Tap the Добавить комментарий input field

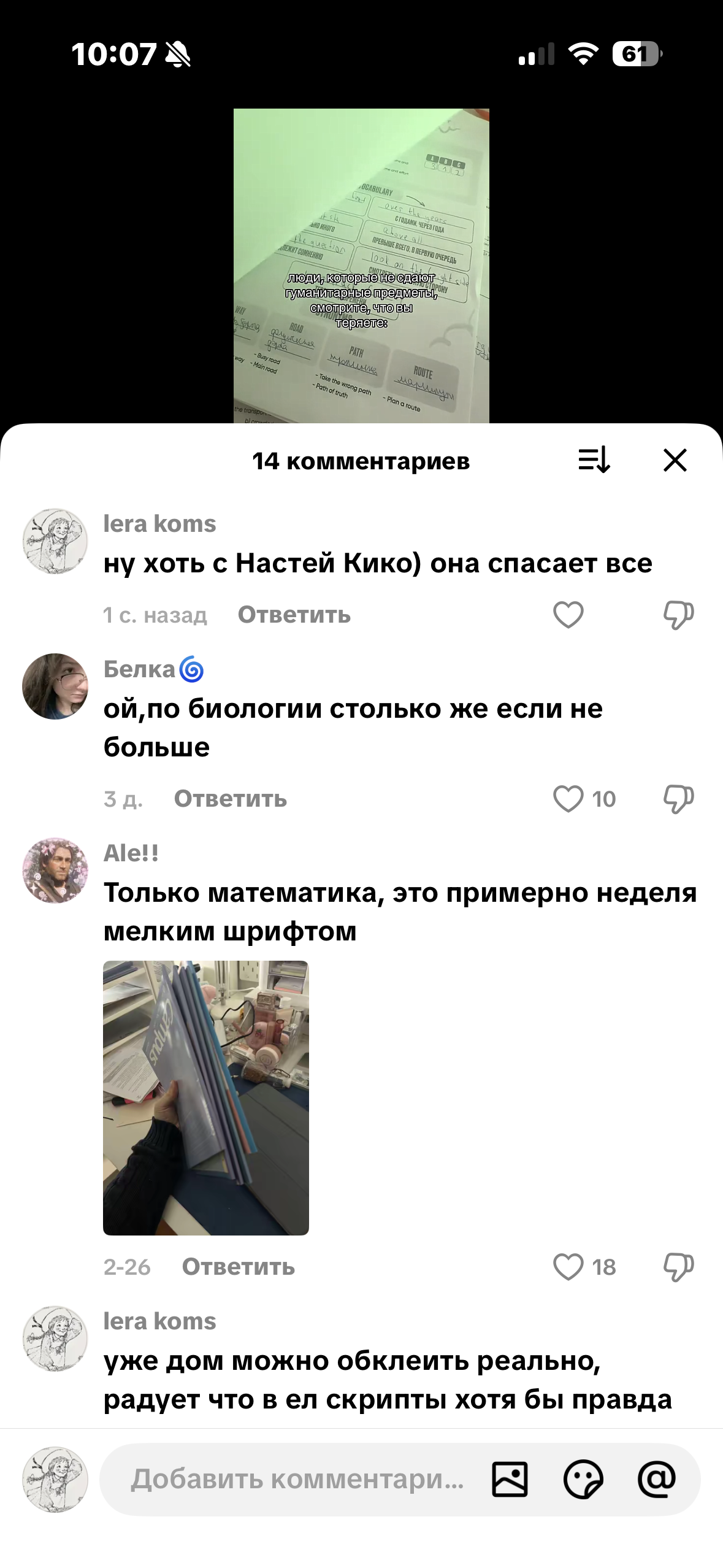(x=297, y=1479)
